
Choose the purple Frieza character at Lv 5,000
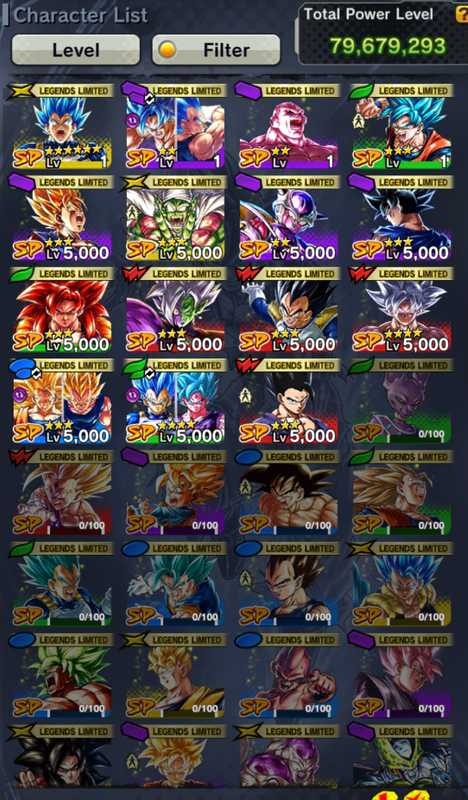click(288, 218)
